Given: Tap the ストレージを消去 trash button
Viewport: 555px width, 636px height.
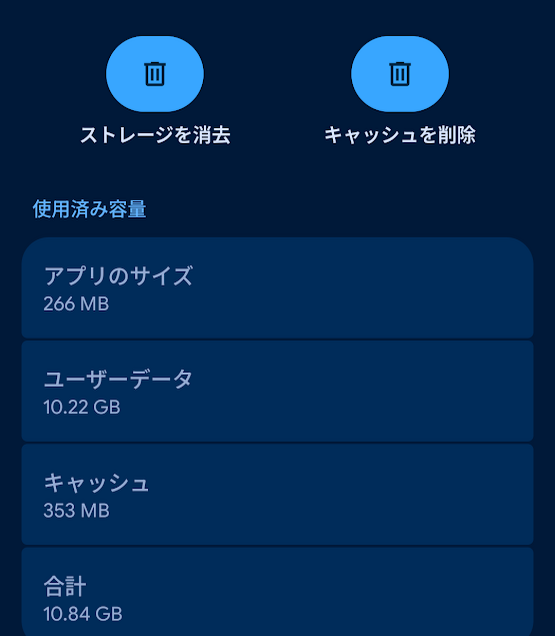Looking at the screenshot, I should (x=155, y=74).
